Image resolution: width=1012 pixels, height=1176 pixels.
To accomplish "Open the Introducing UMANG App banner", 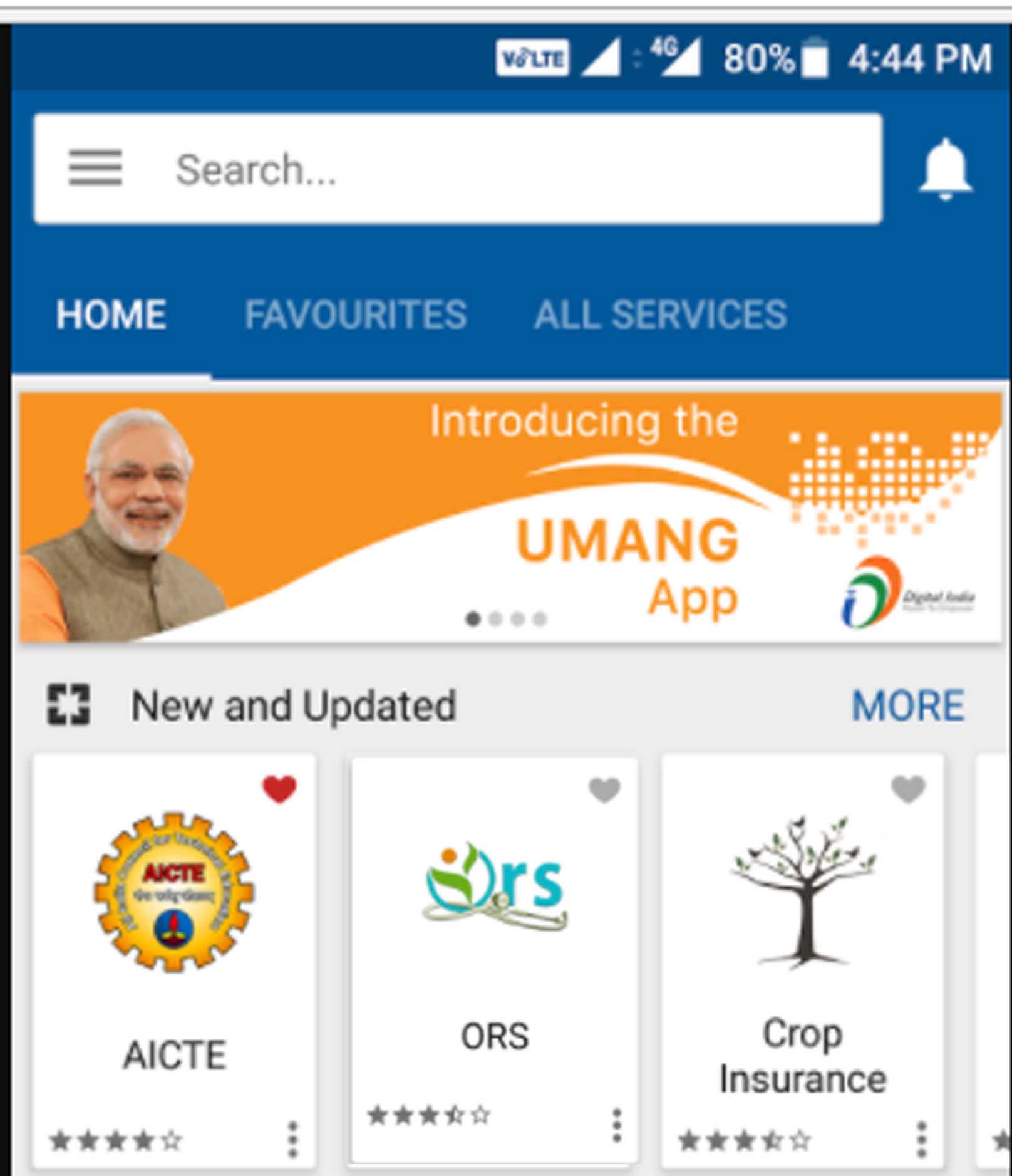I will (510, 517).
